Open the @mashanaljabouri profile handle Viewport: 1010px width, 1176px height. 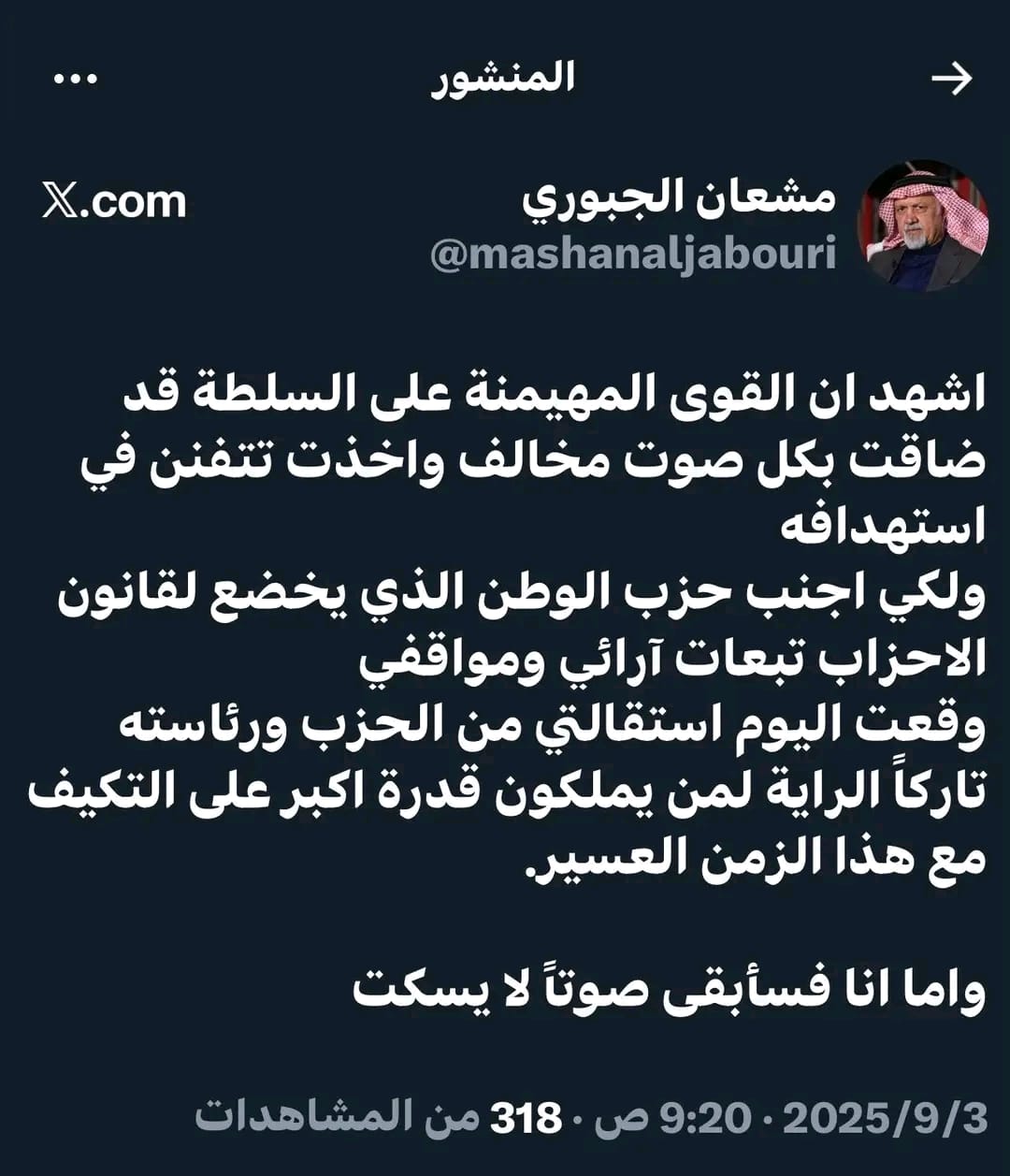tap(633, 254)
